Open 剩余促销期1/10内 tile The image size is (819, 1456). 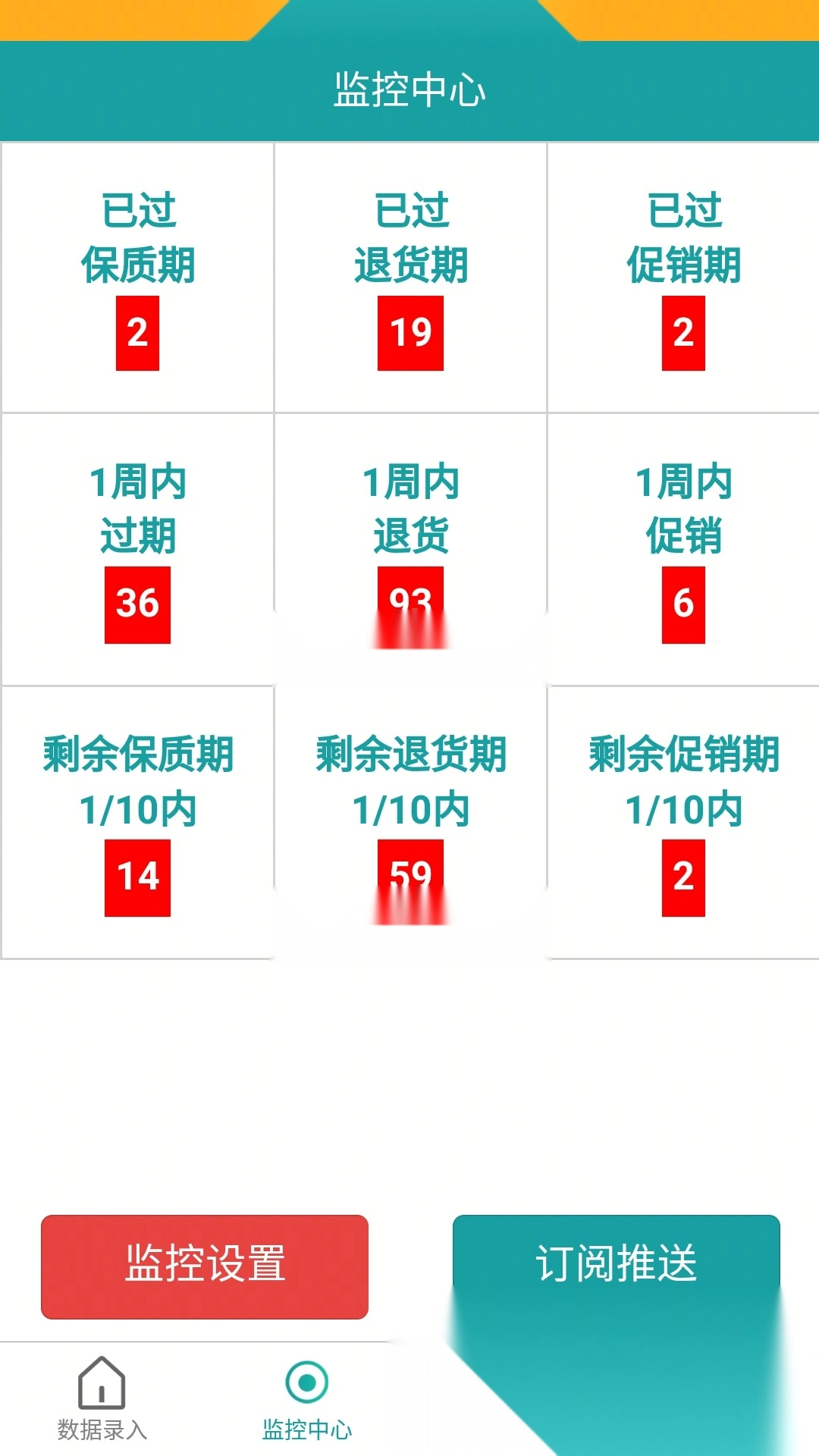(683, 823)
